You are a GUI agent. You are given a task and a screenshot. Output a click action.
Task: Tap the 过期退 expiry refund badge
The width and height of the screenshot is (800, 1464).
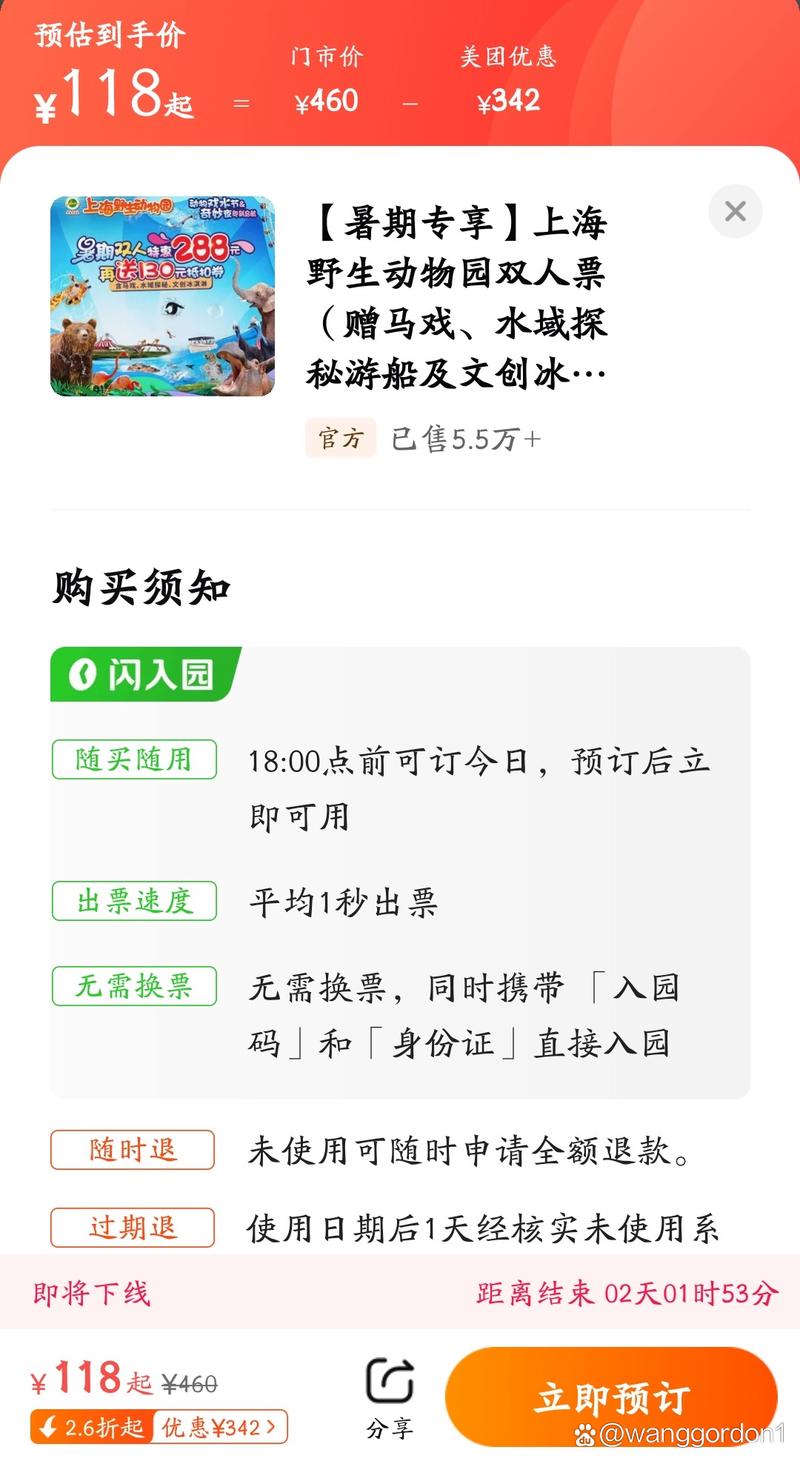click(132, 1228)
